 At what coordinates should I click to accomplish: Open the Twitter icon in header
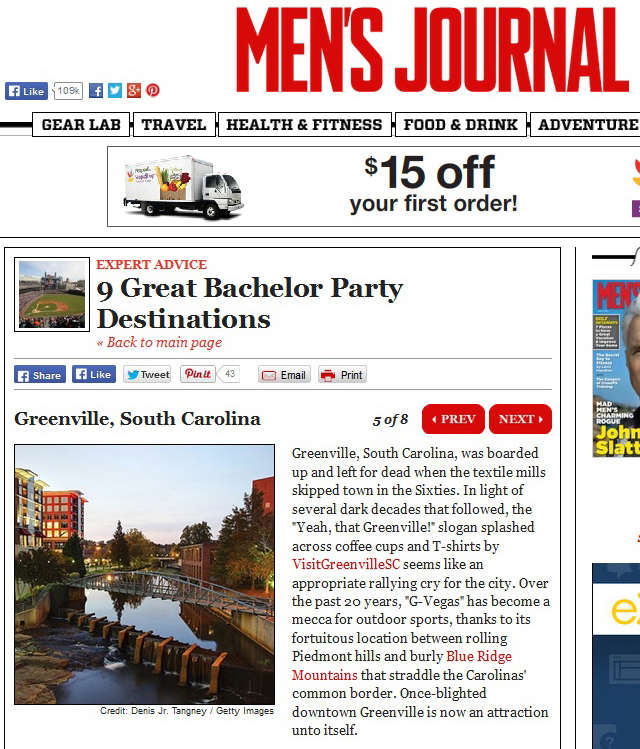115,90
